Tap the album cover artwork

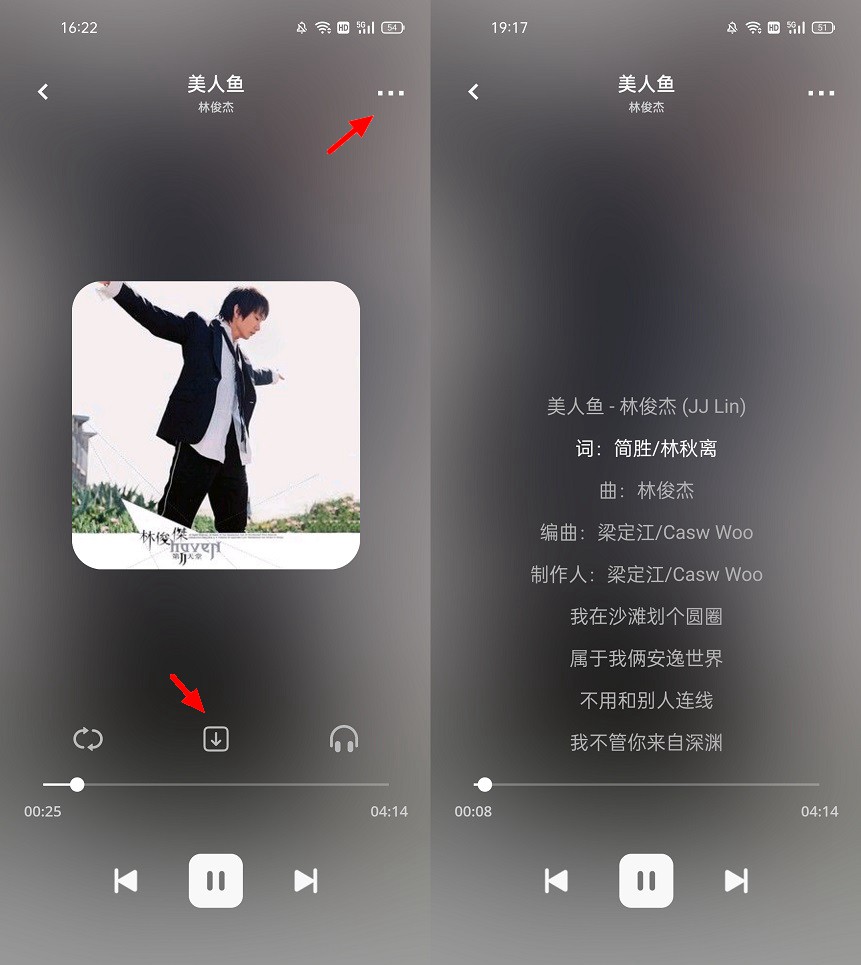pos(215,424)
